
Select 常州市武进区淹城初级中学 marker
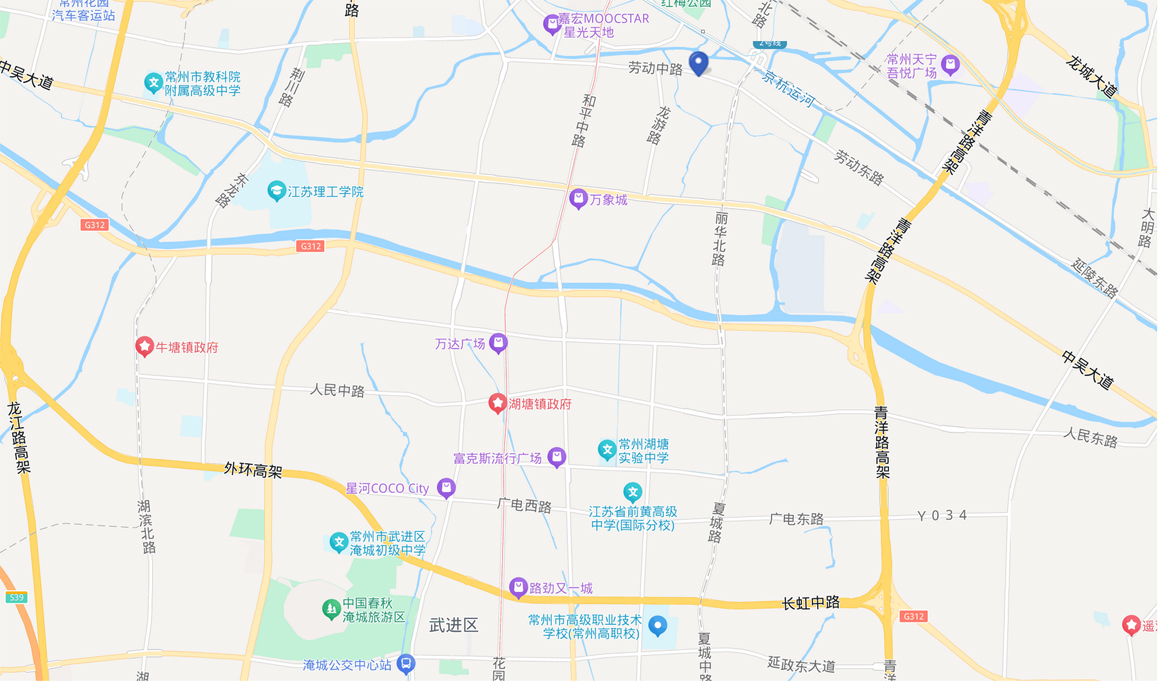coord(339,543)
